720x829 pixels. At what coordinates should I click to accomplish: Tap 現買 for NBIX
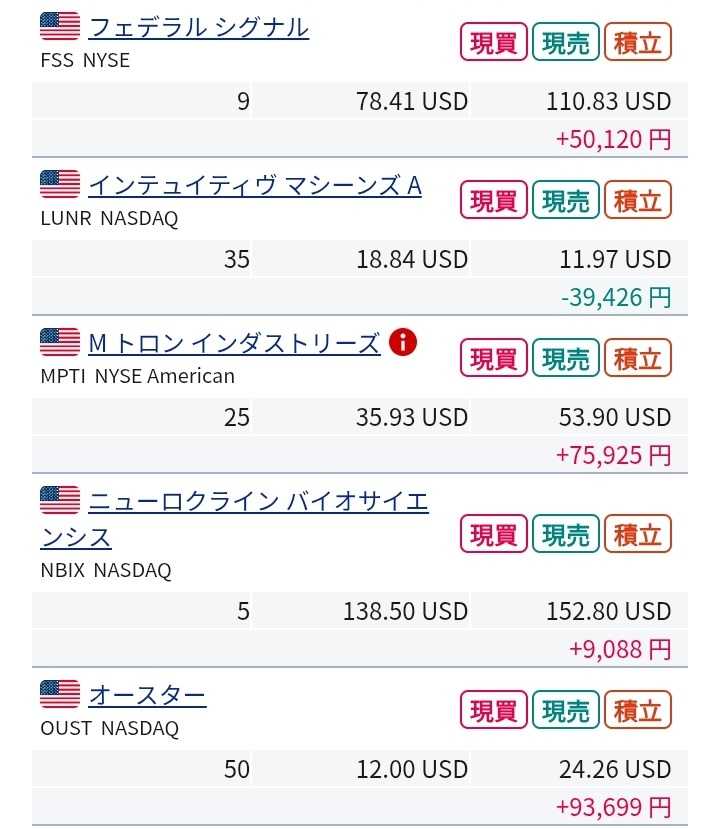click(493, 534)
